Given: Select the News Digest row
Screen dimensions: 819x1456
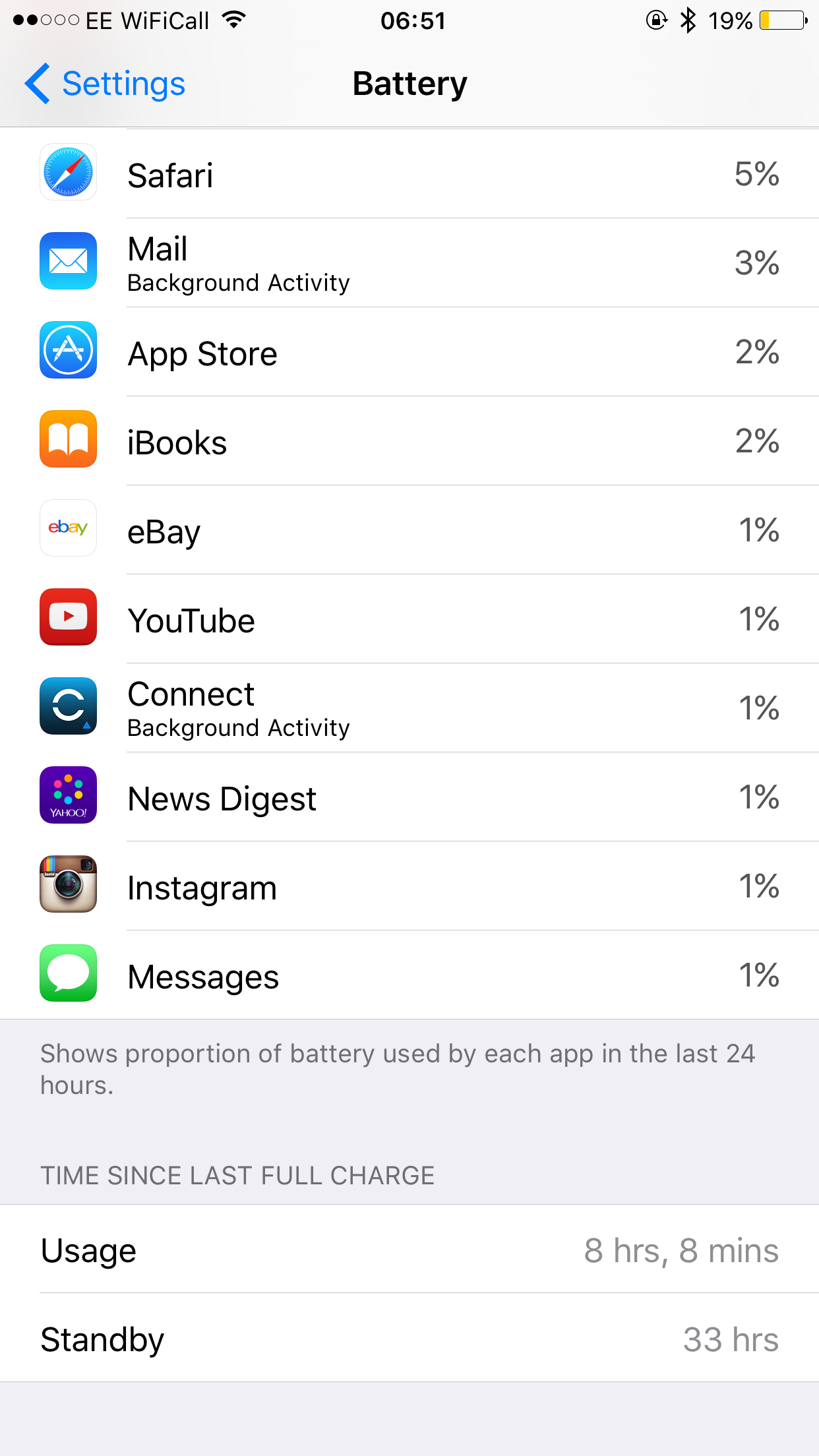Looking at the screenshot, I should 409,798.
